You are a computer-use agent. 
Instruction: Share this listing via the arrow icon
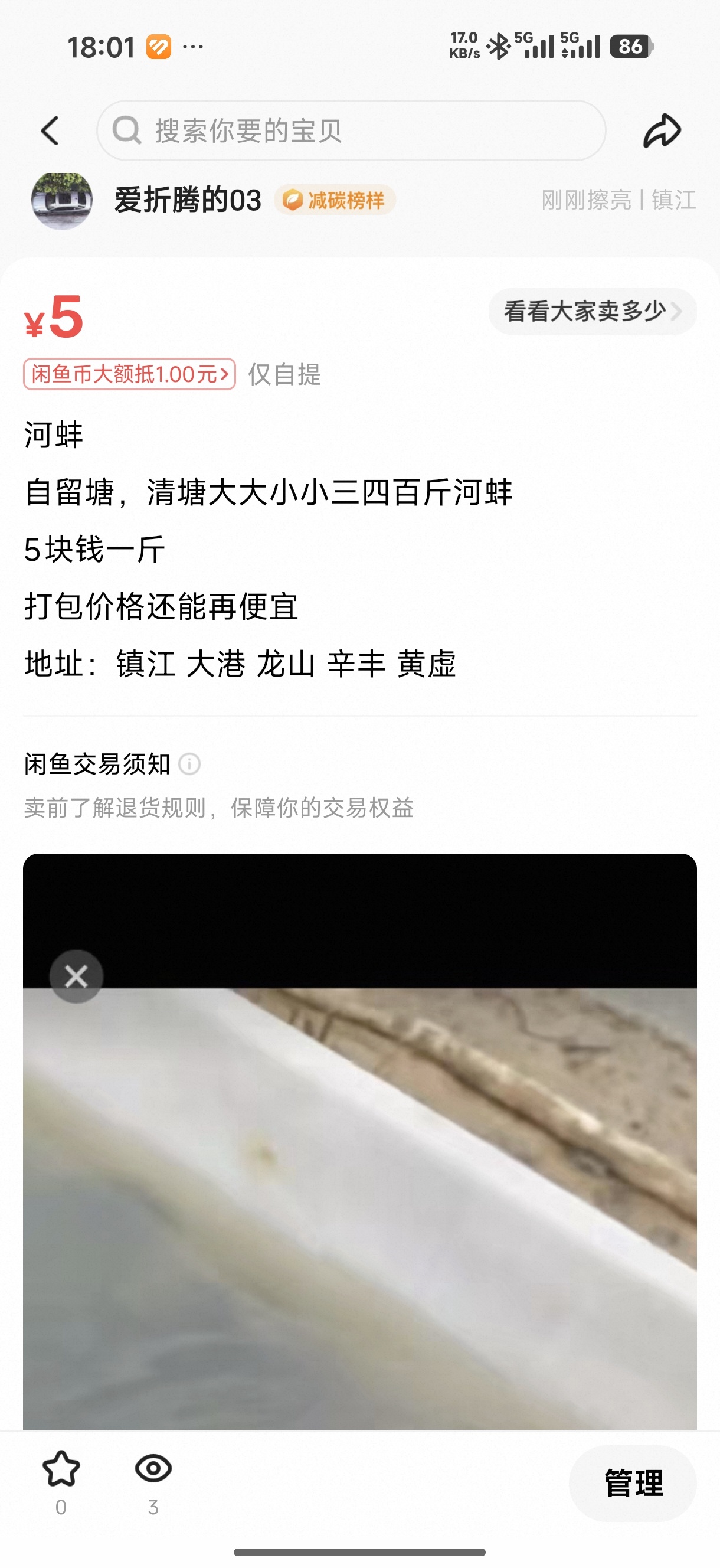662,131
